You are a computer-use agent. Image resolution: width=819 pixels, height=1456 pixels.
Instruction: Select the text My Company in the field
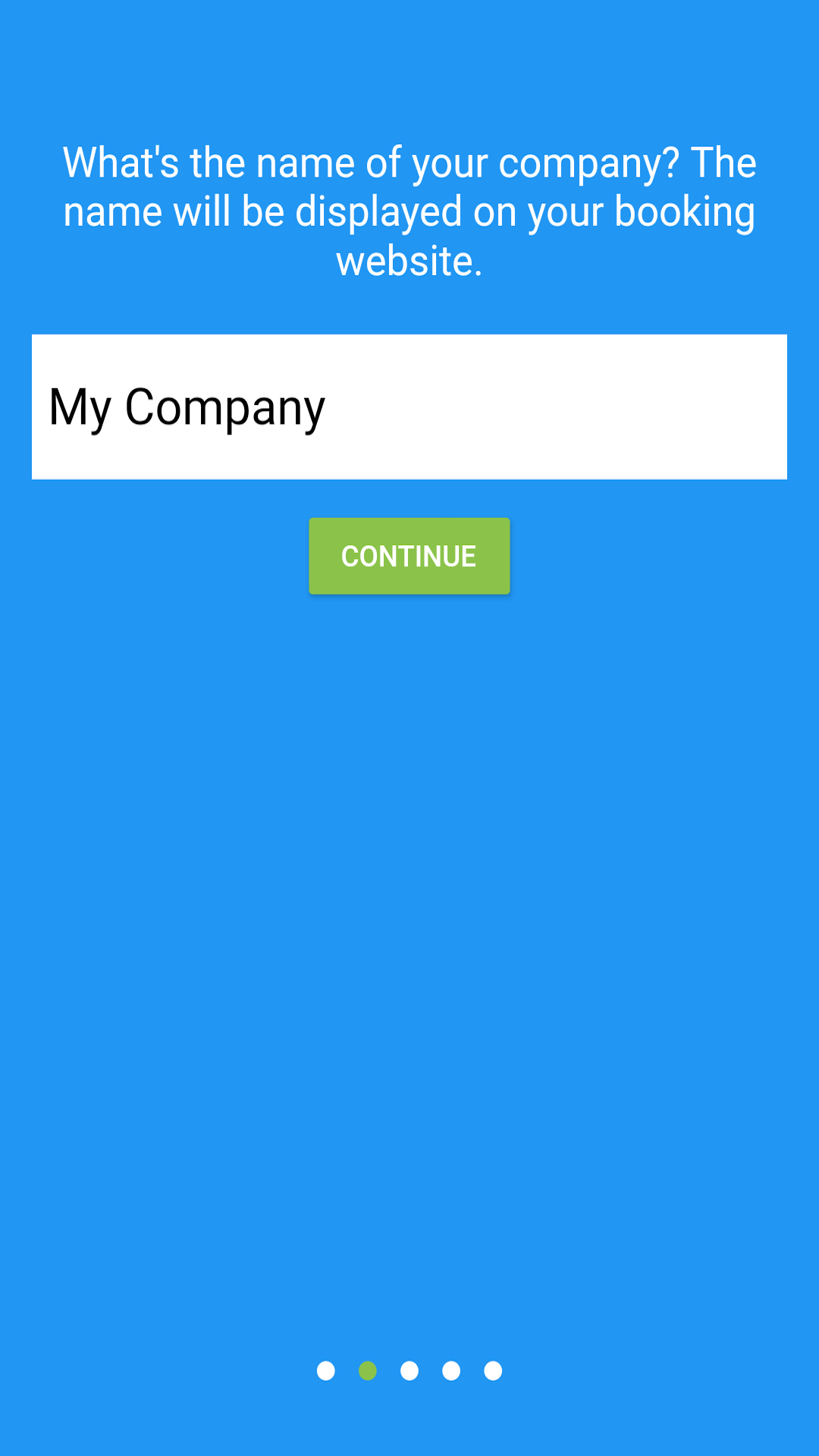(188, 407)
